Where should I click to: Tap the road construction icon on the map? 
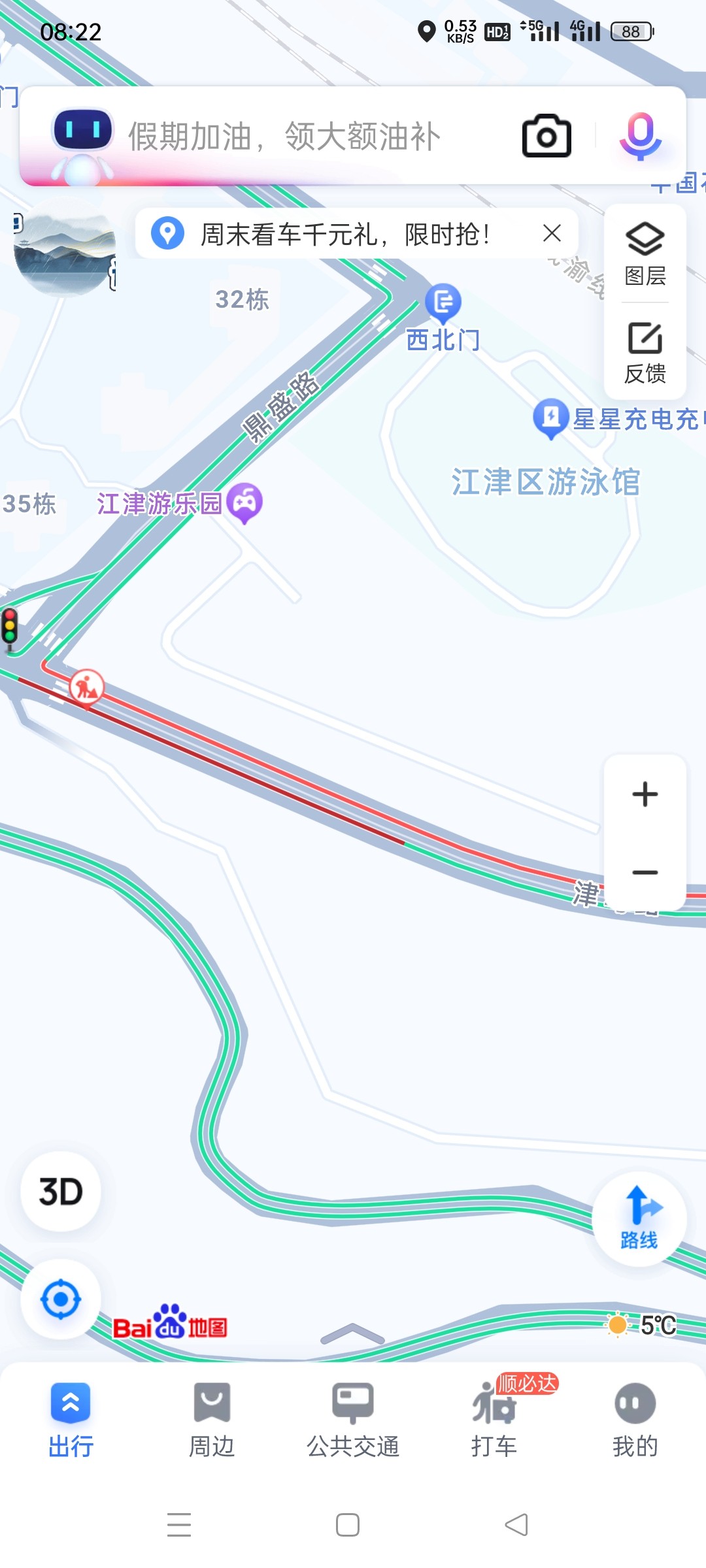click(x=86, y=687)
